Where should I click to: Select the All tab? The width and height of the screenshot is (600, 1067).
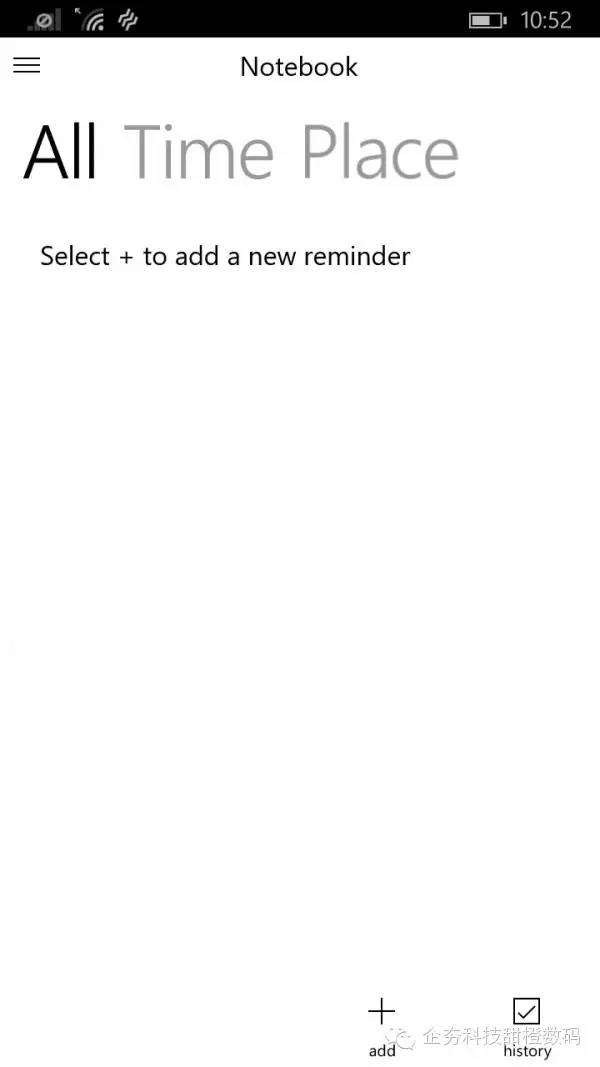[x=61, y=152]
